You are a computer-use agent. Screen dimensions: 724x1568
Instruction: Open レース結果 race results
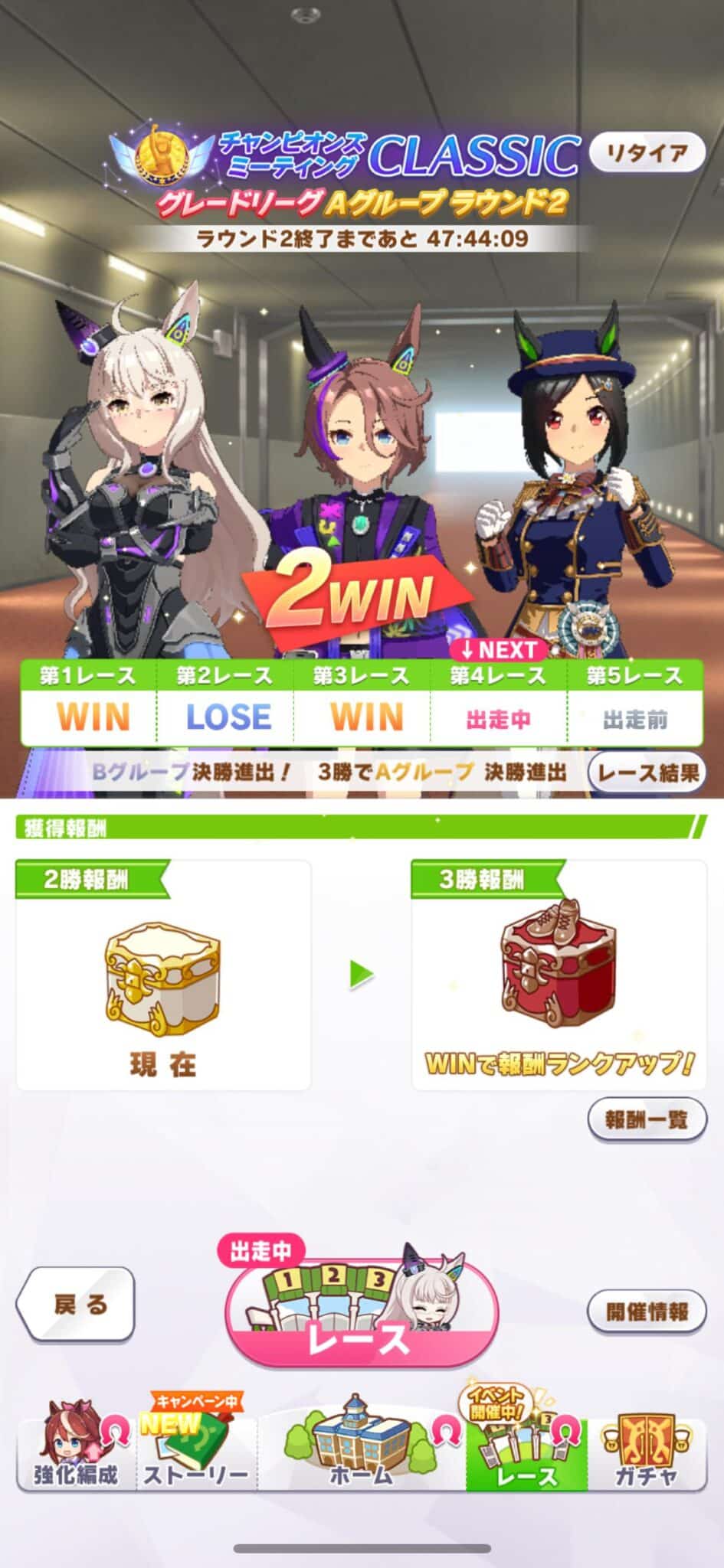coord(648,773)
